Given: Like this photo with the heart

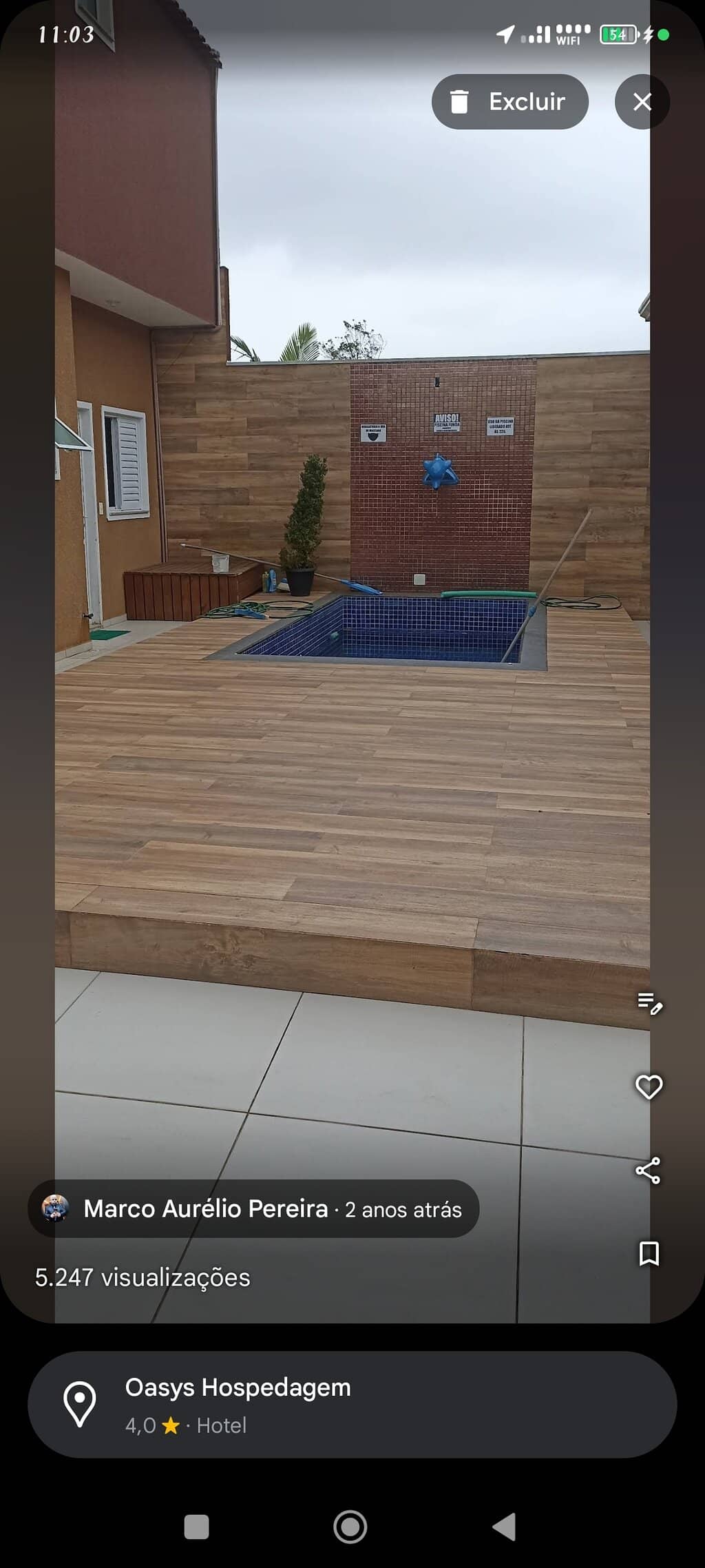Looking at the screenshot, I should (x=649, y=1086).
